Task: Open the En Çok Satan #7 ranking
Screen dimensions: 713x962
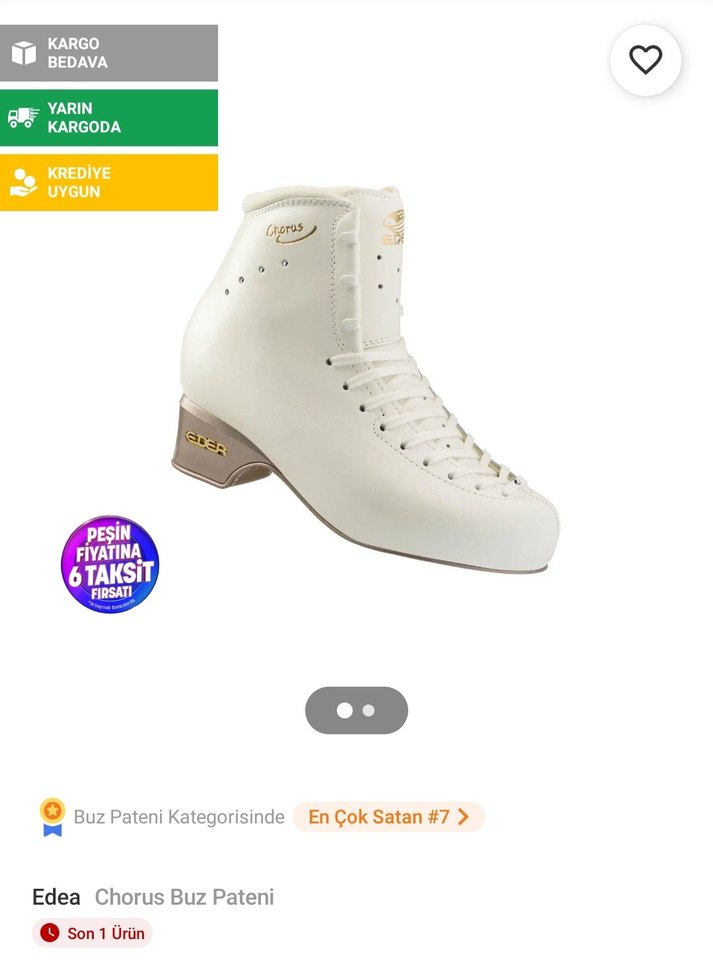Action: pyautogui.click(x=389, y=817)
